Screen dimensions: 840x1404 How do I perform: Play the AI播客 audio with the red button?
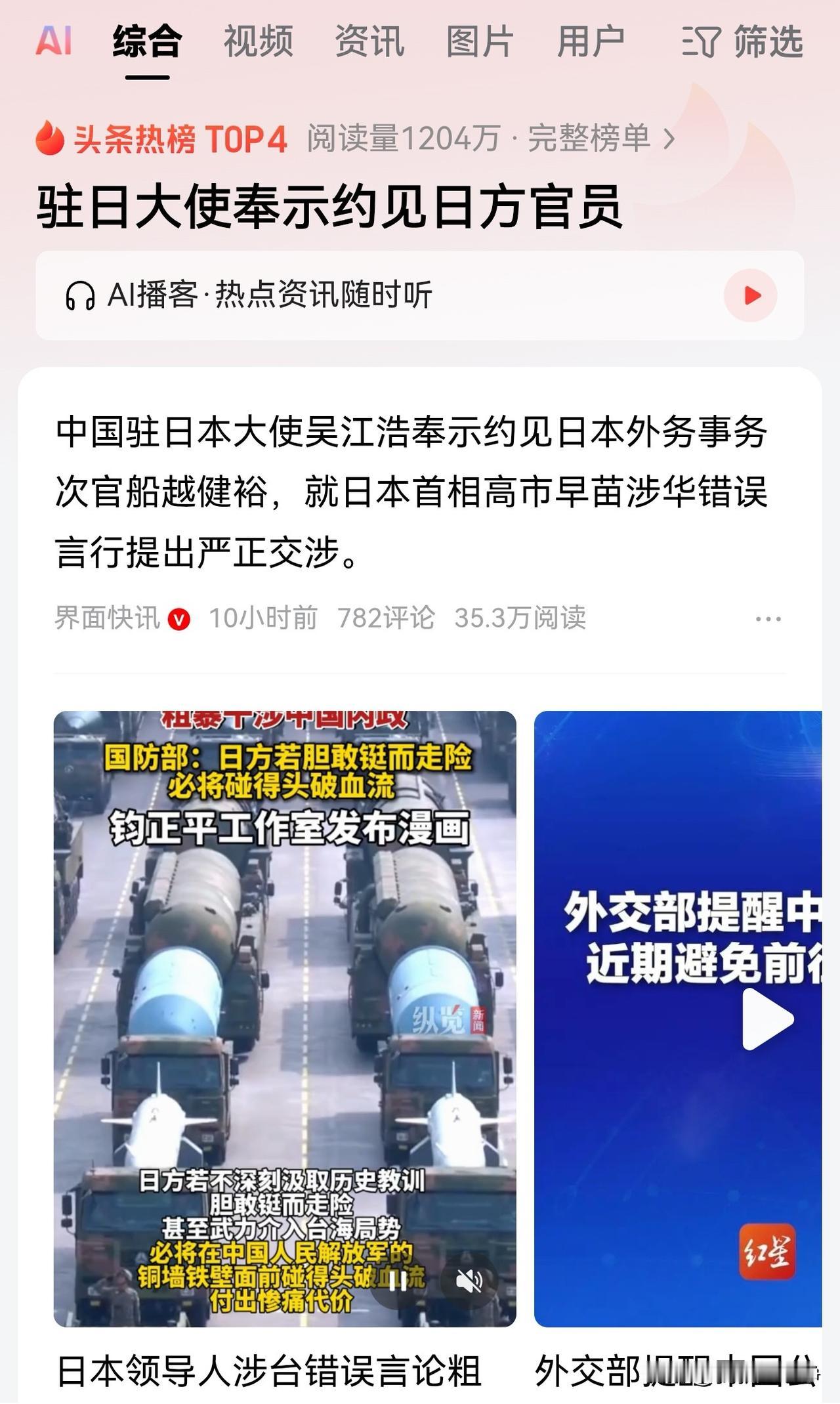click(752, 295)
